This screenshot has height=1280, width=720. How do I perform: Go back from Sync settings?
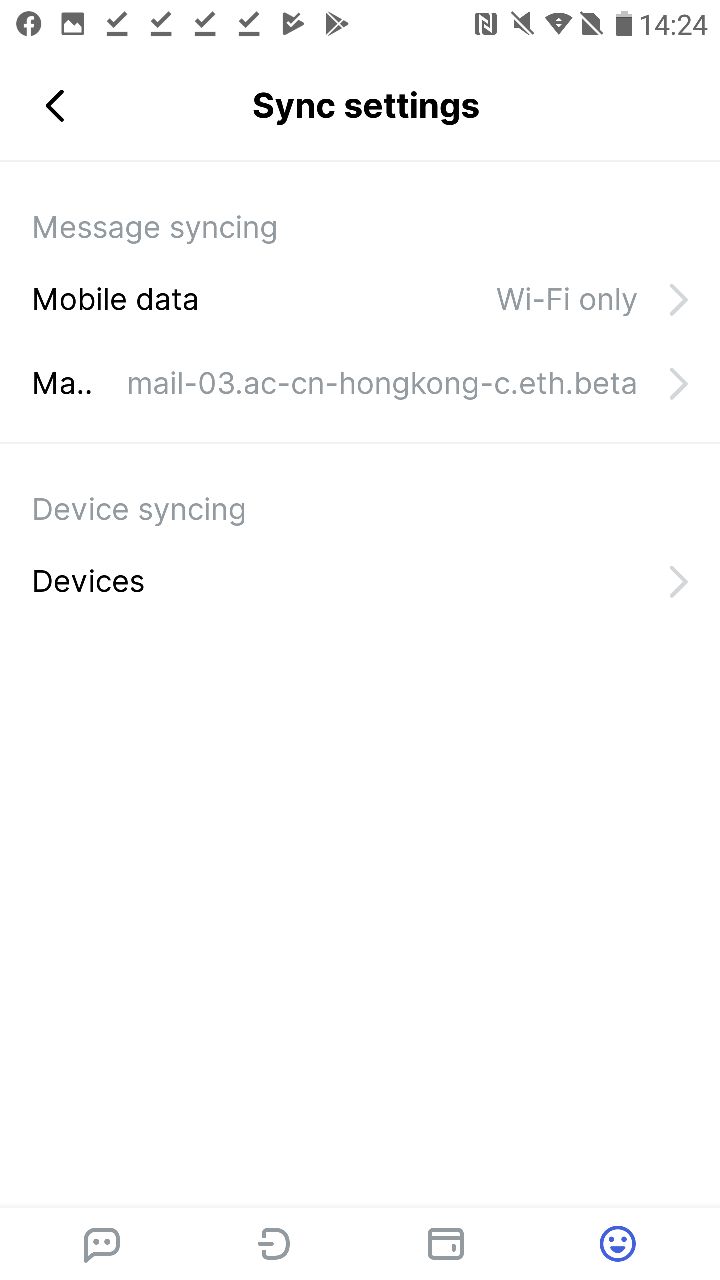pos(55,106)
